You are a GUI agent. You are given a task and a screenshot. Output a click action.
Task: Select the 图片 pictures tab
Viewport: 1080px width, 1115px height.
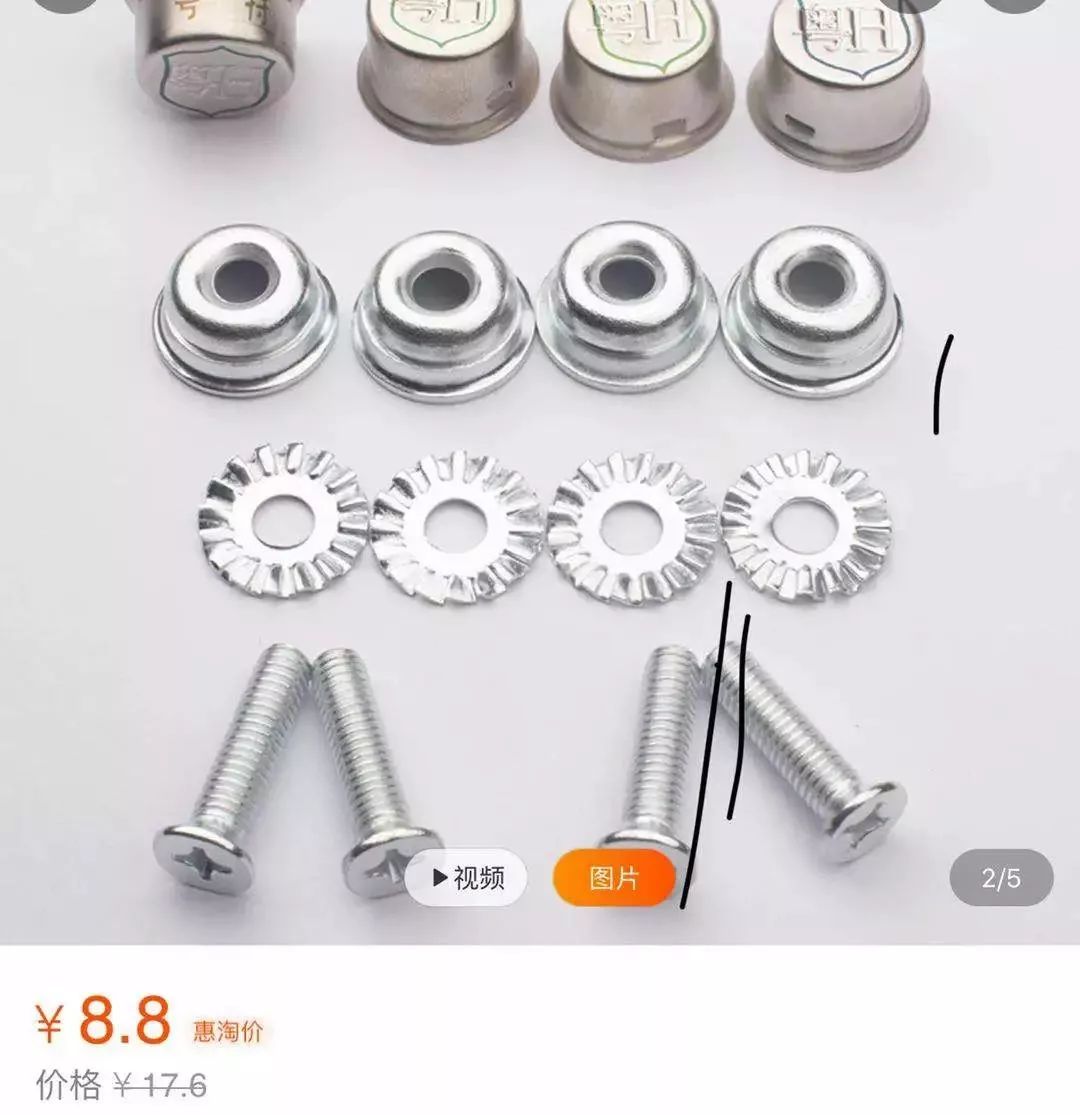(613, 878)
